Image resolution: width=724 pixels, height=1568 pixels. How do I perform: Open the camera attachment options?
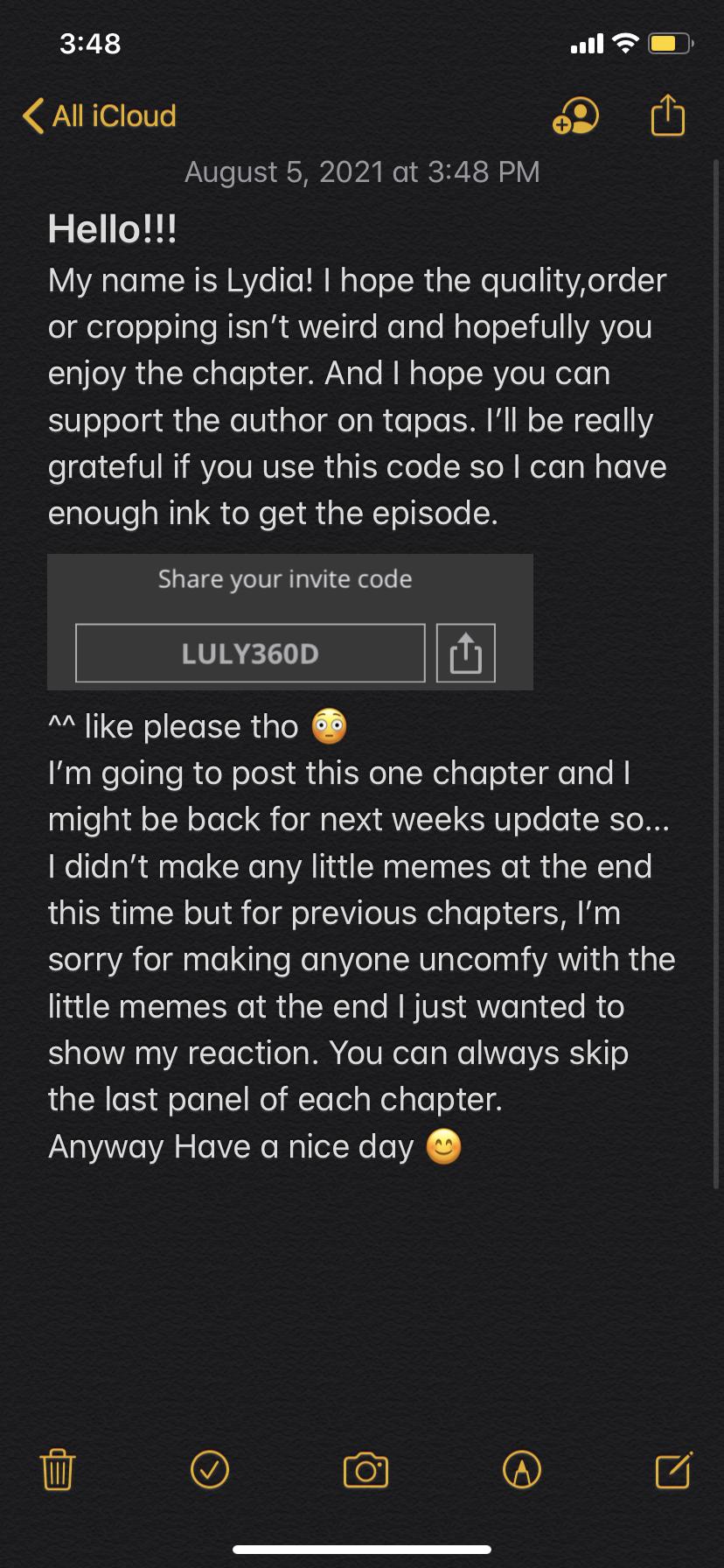(x=365, y=1470)
